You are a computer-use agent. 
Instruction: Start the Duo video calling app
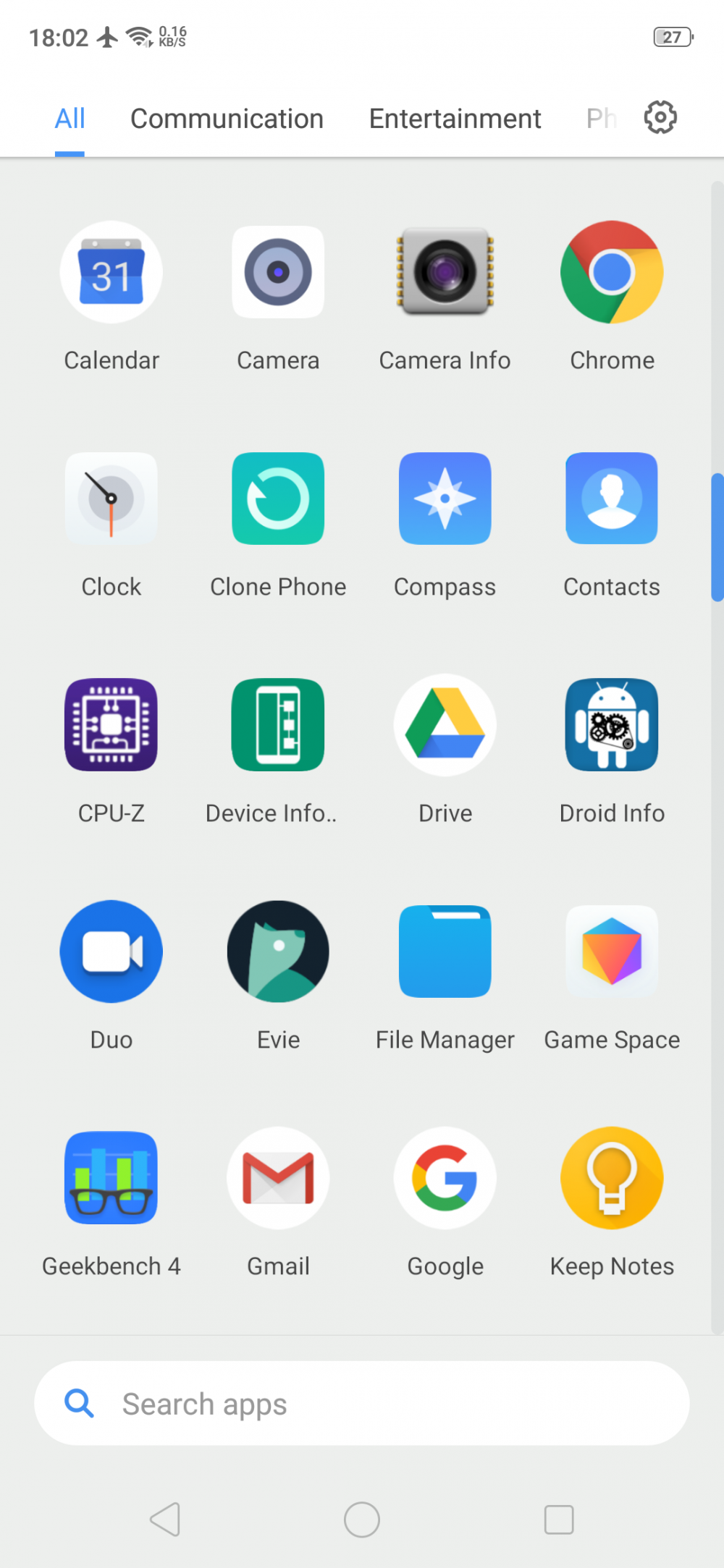[x=111, y=952]
